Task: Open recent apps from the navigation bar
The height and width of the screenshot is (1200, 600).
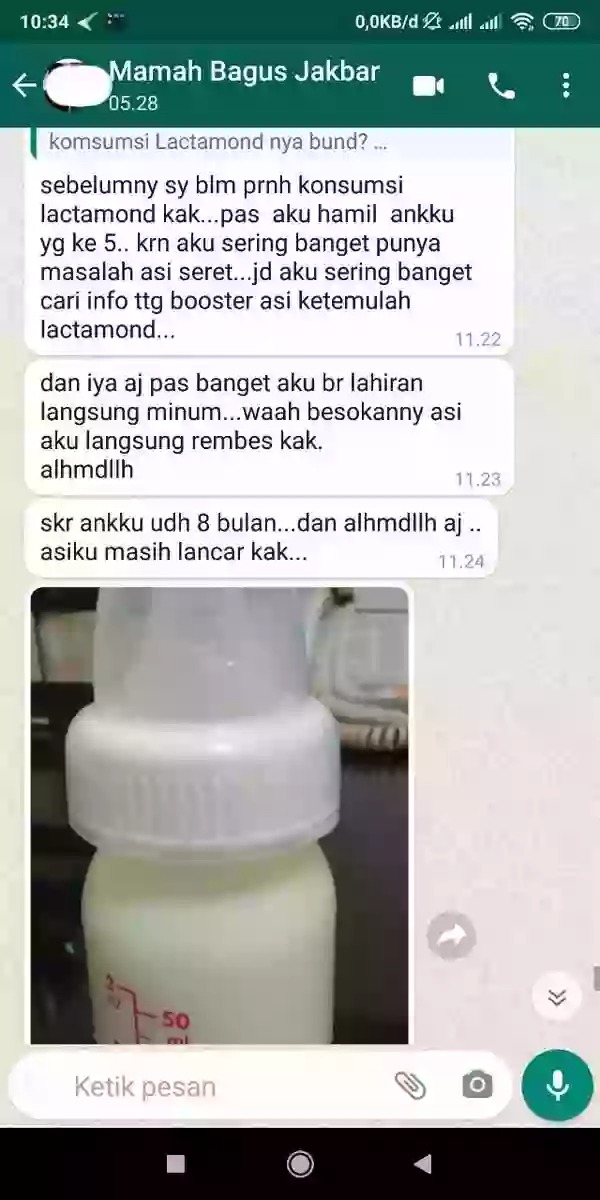Action: (x=176, y=1164)
